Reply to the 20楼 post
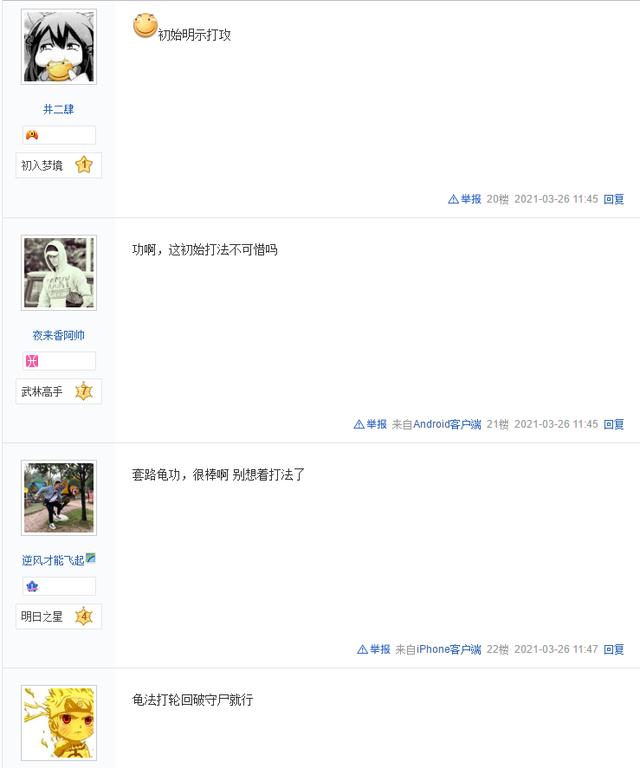The width and height of the screenshot is (640, 768). tap(613, 199)
